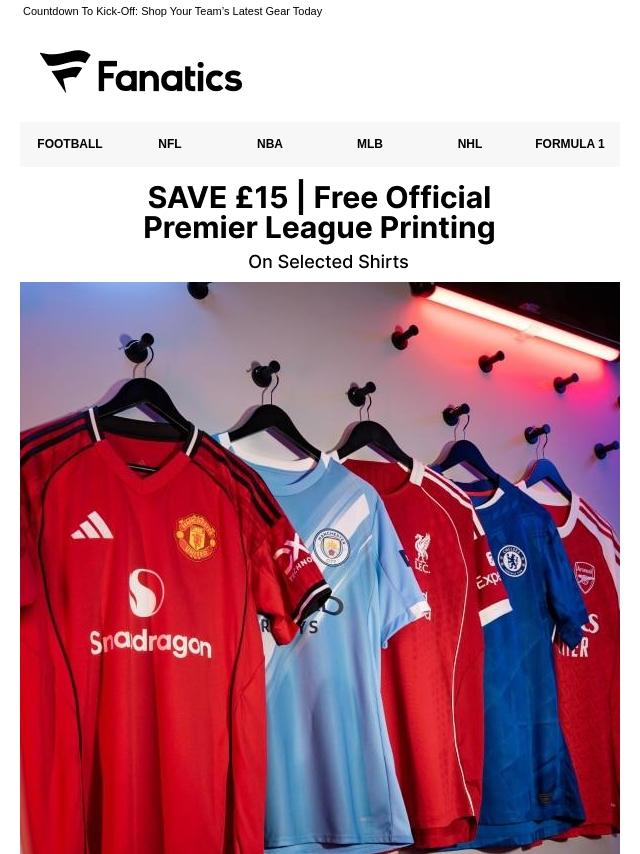Viewport: 640px width, 854px height.
Task: Go to the NBA section
Action: tap(270, 144)
